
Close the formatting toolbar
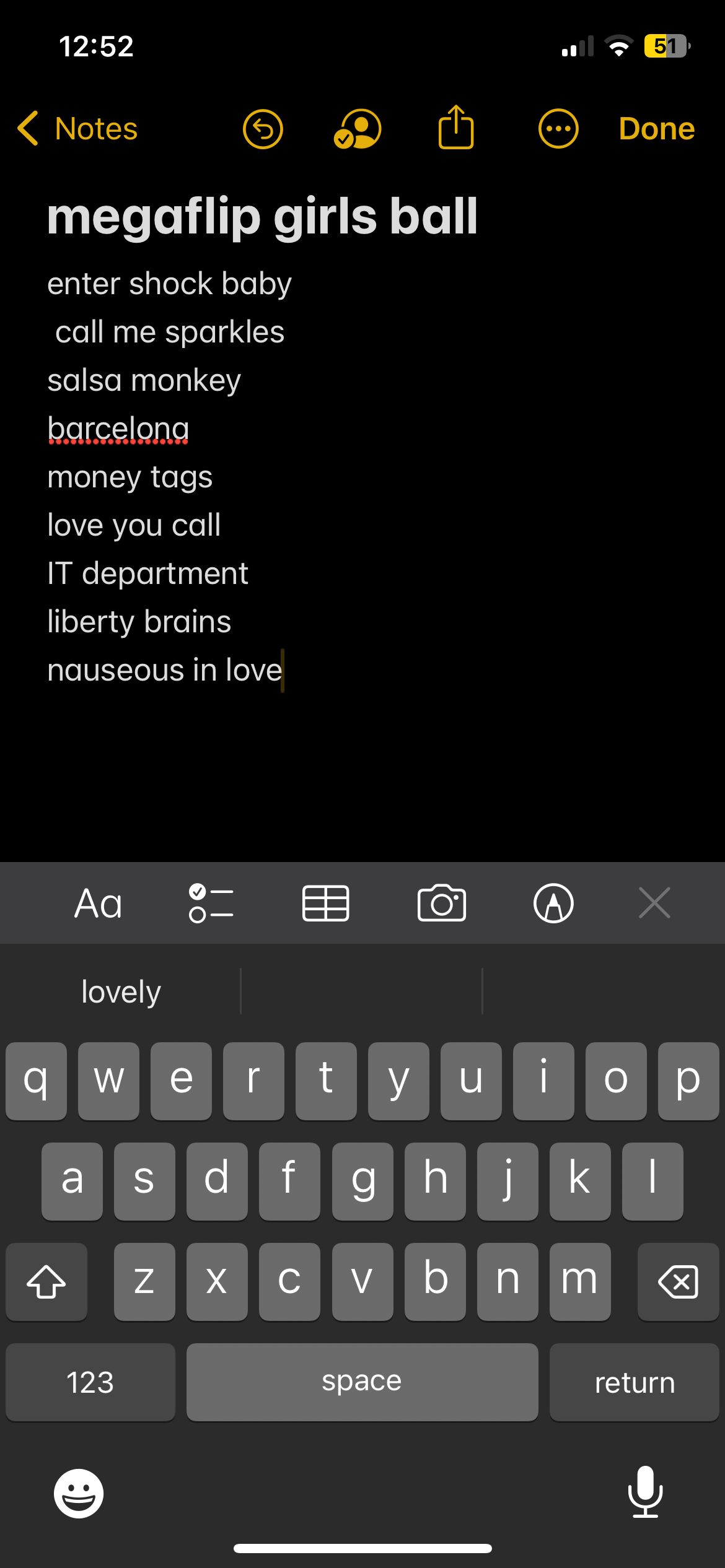[654, 903]
